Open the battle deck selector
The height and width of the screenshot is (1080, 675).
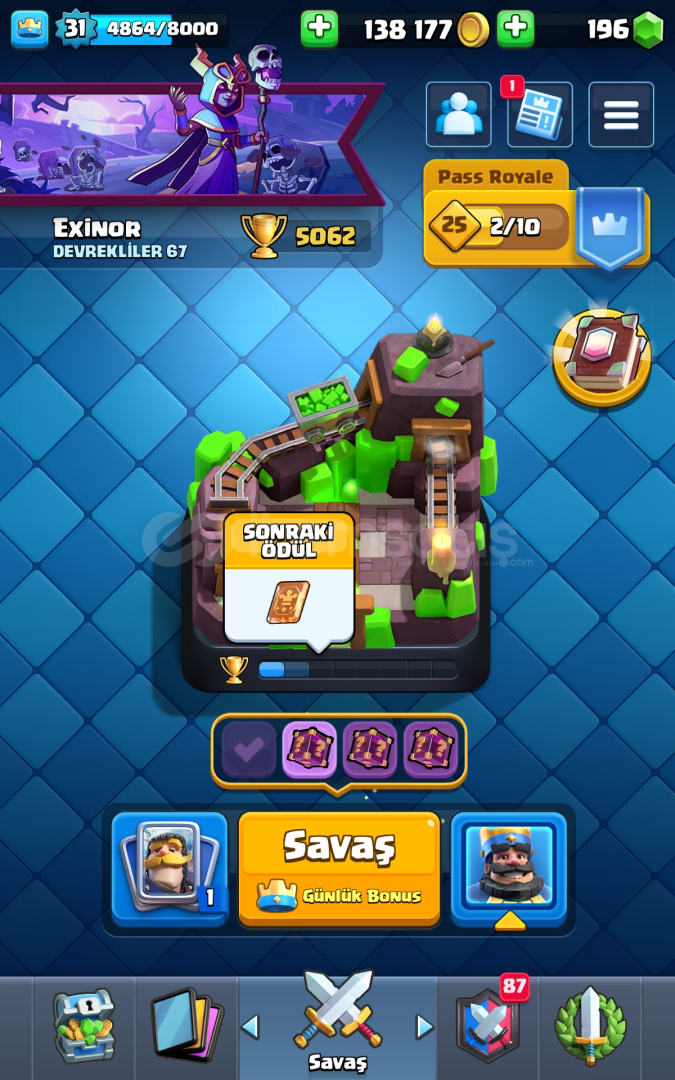pyautogui.click(x=169, y=868)
